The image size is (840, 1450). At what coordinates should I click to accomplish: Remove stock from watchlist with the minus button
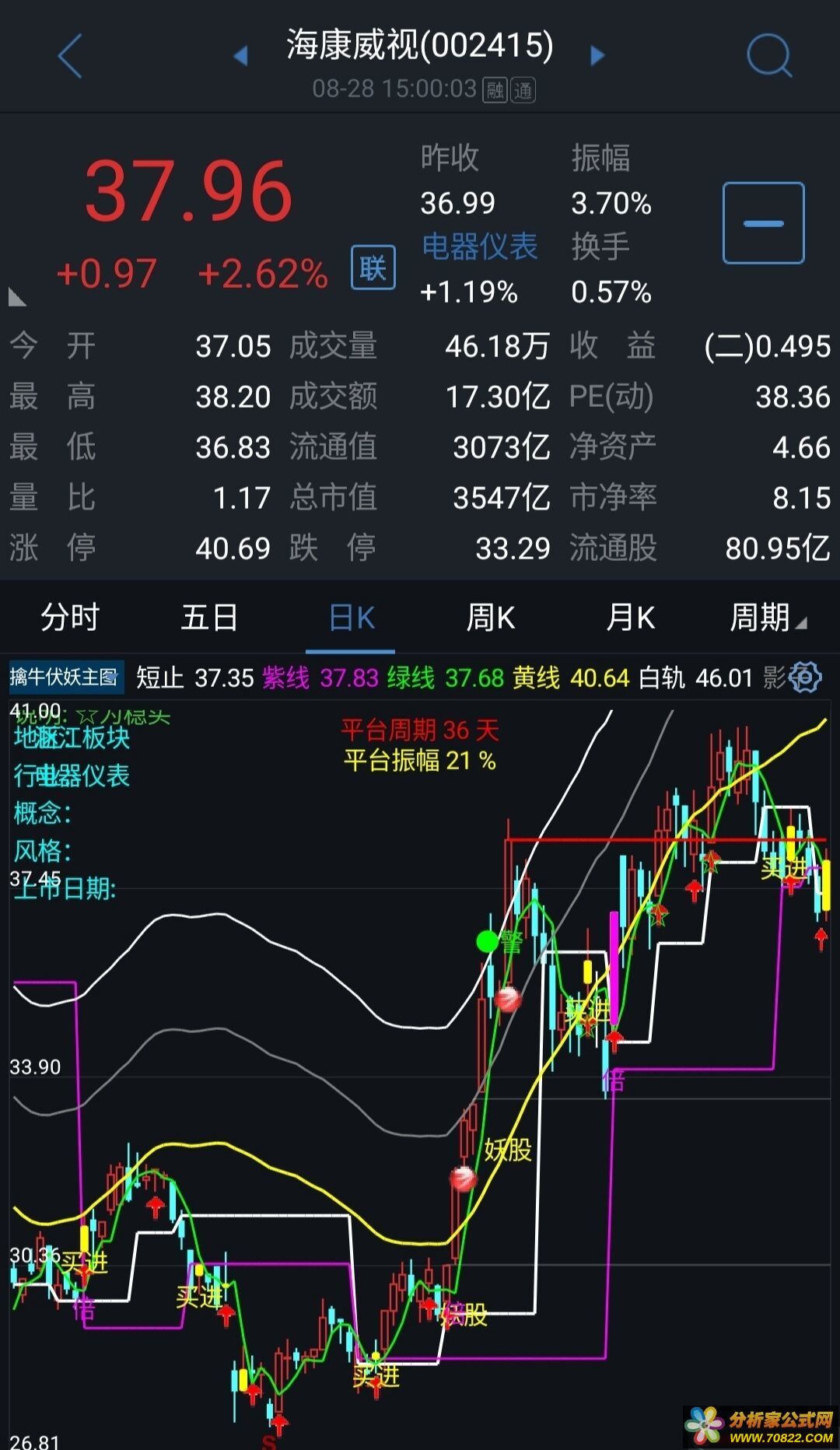coord(763,223)
